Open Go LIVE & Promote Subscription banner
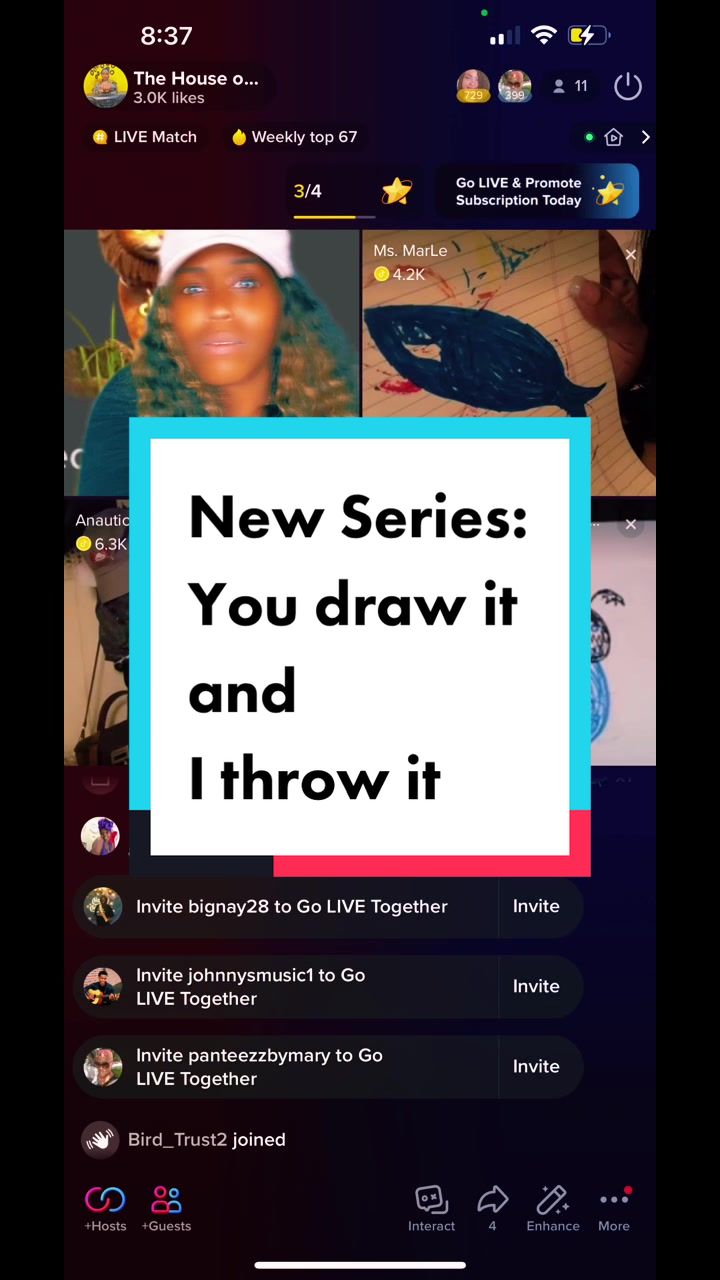 point(538,191)
